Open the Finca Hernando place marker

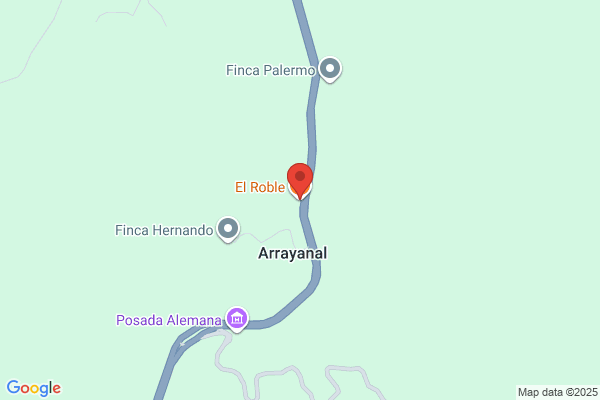(x=229, y=230)
